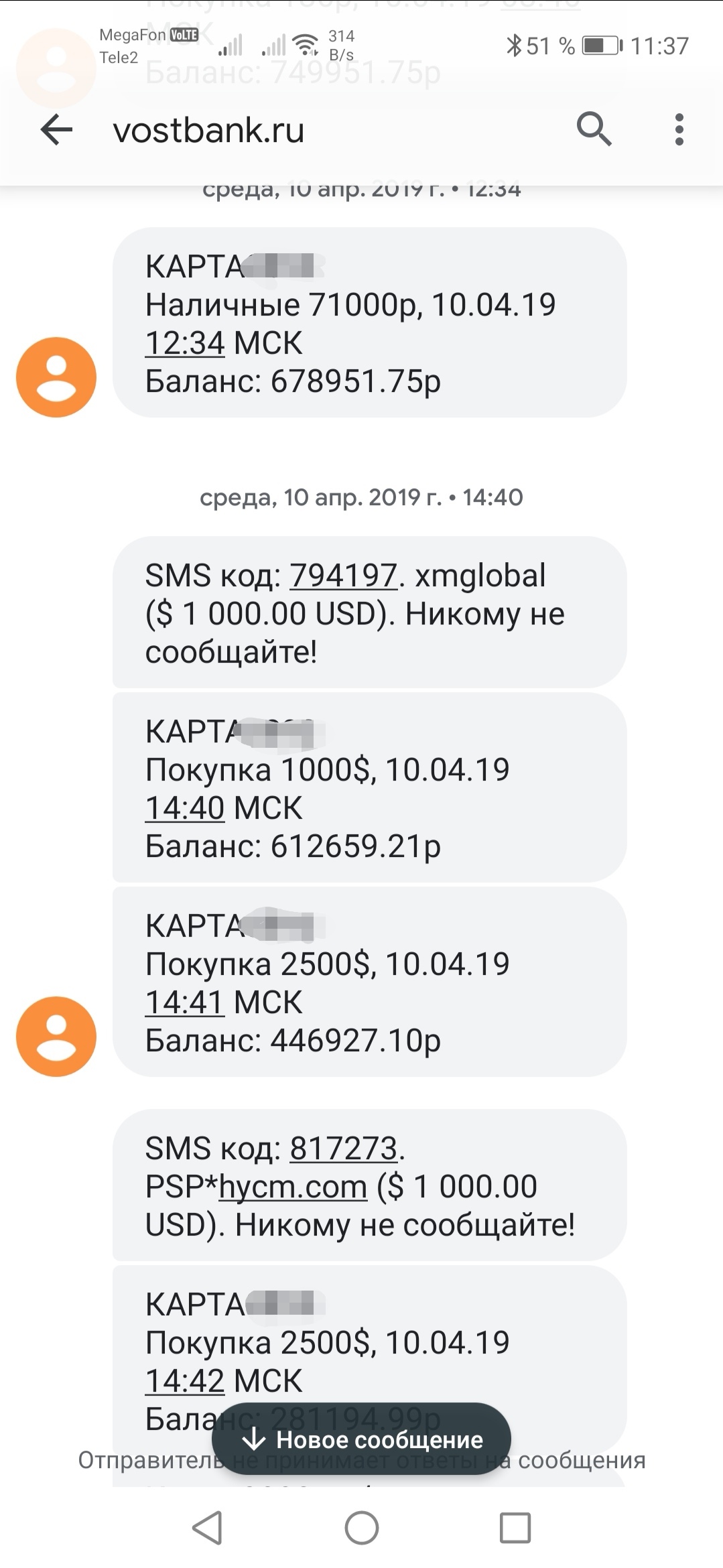
Task: Go to the home screen
Action: [x=362, y=1528]
